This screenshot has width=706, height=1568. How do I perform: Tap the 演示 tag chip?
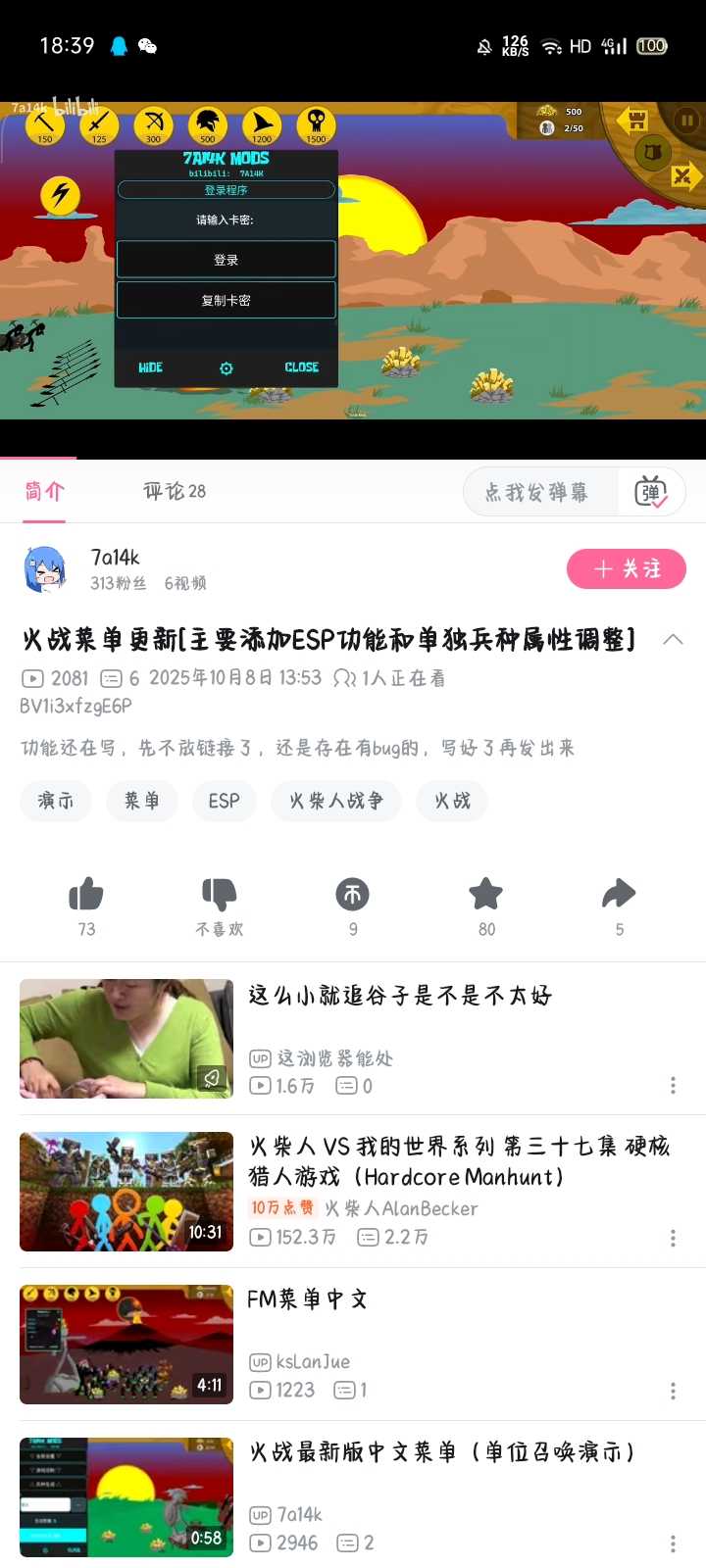tap(56, 801)
